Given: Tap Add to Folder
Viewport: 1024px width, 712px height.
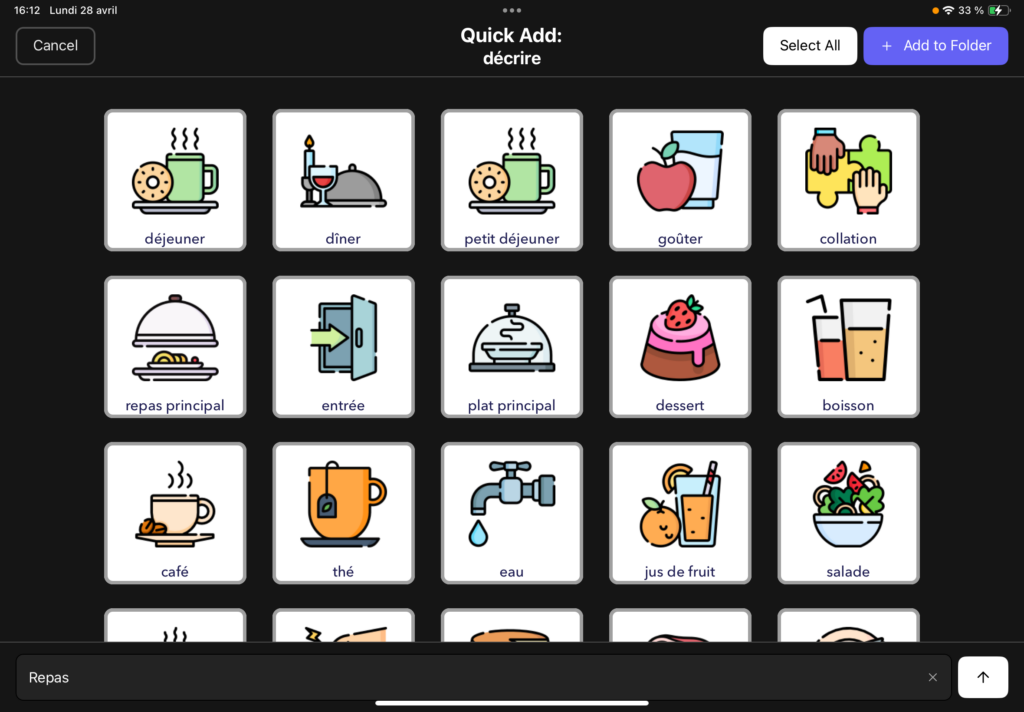Looking at the screenshot, I should point(935,46).
